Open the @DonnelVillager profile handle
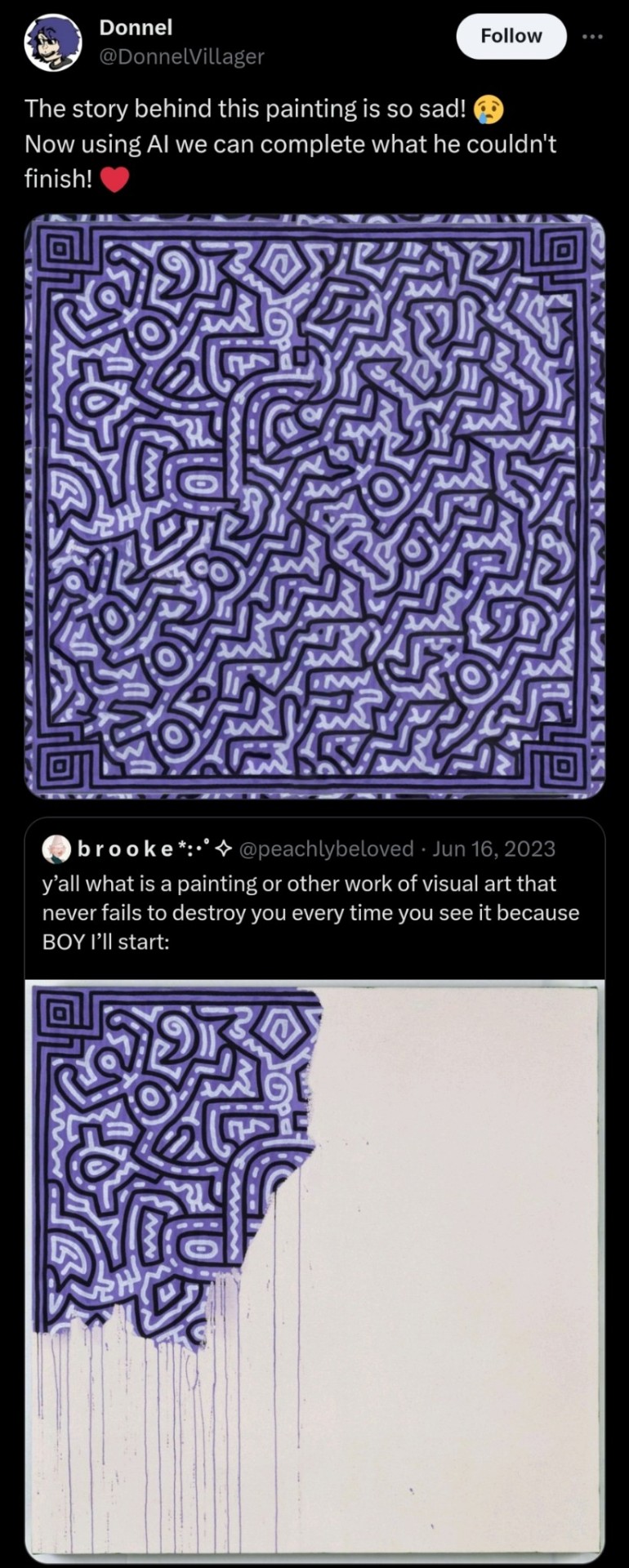629x1568 pixels. [181, 56]
